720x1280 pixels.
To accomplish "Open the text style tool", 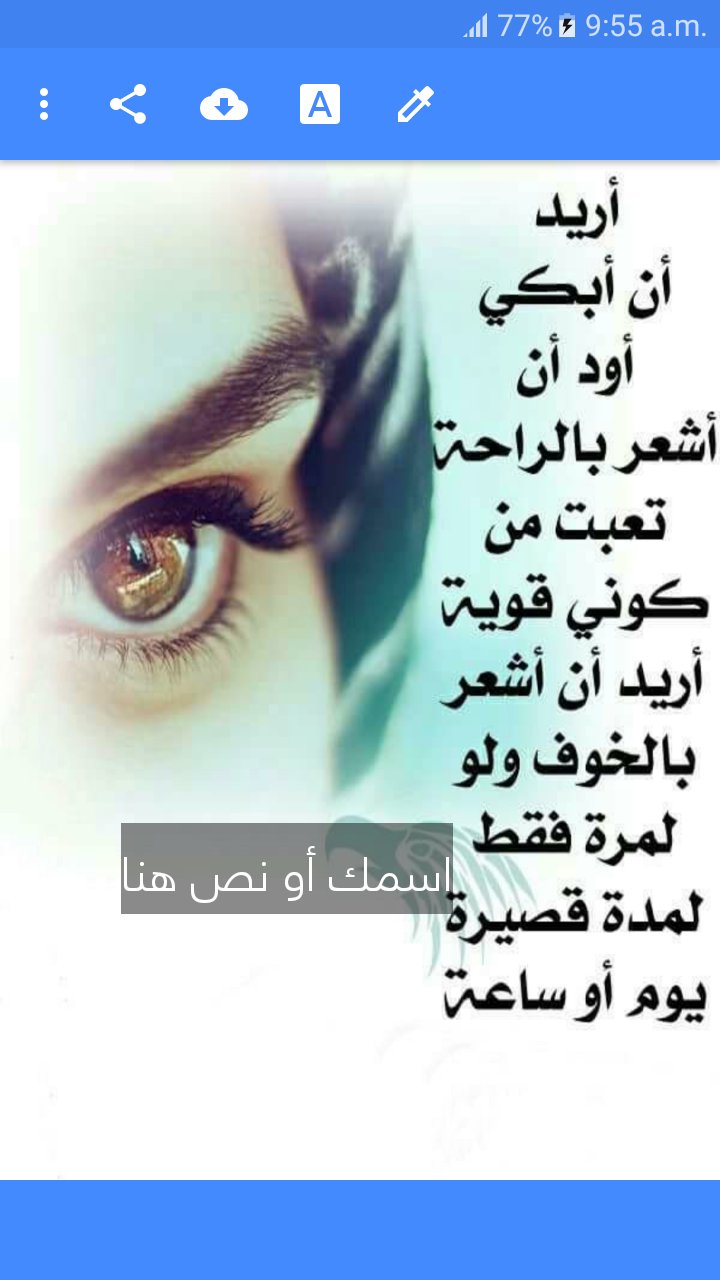I will click(x=320, y=104).
